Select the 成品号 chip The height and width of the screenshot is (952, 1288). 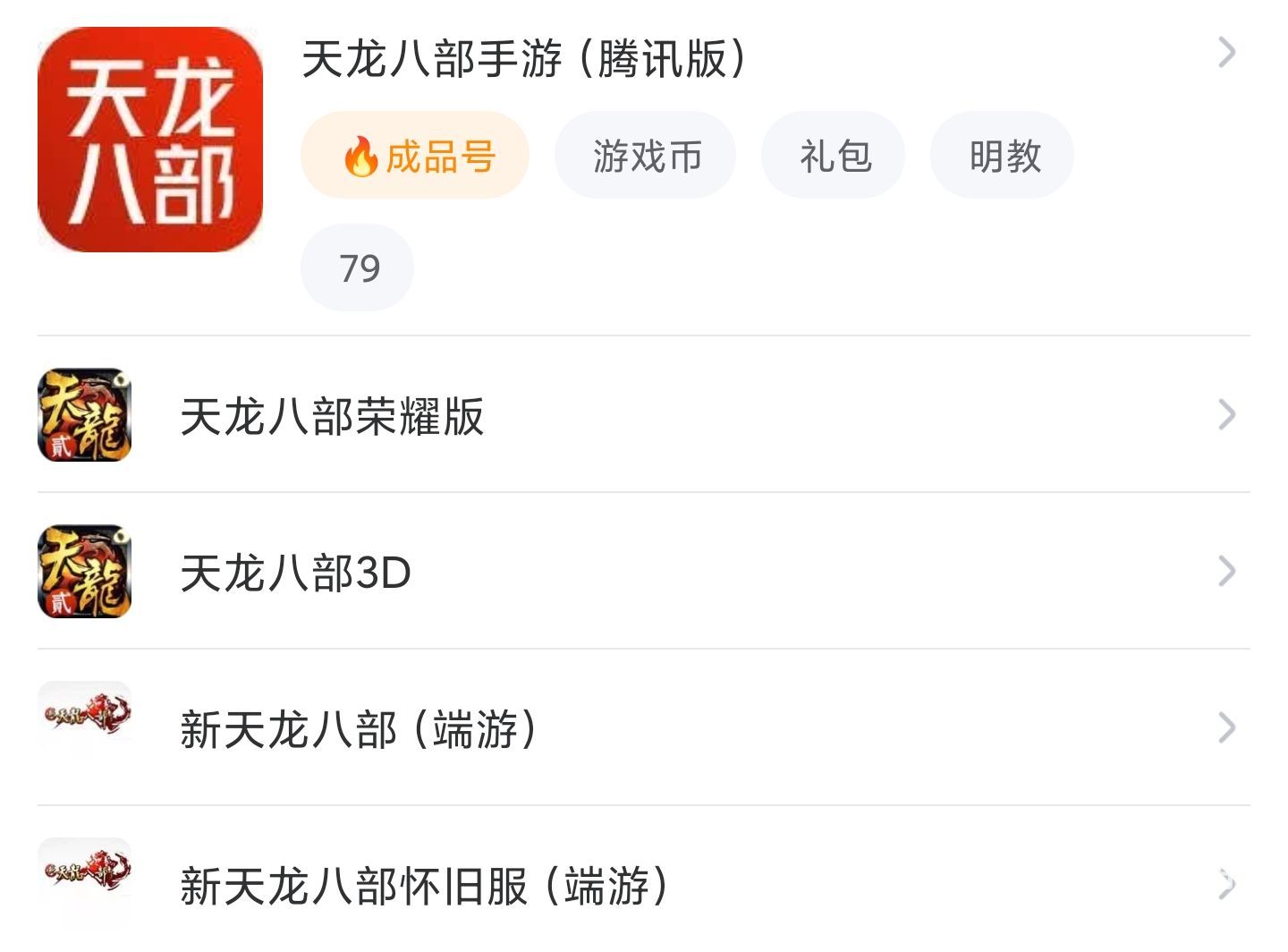[415, 156]
